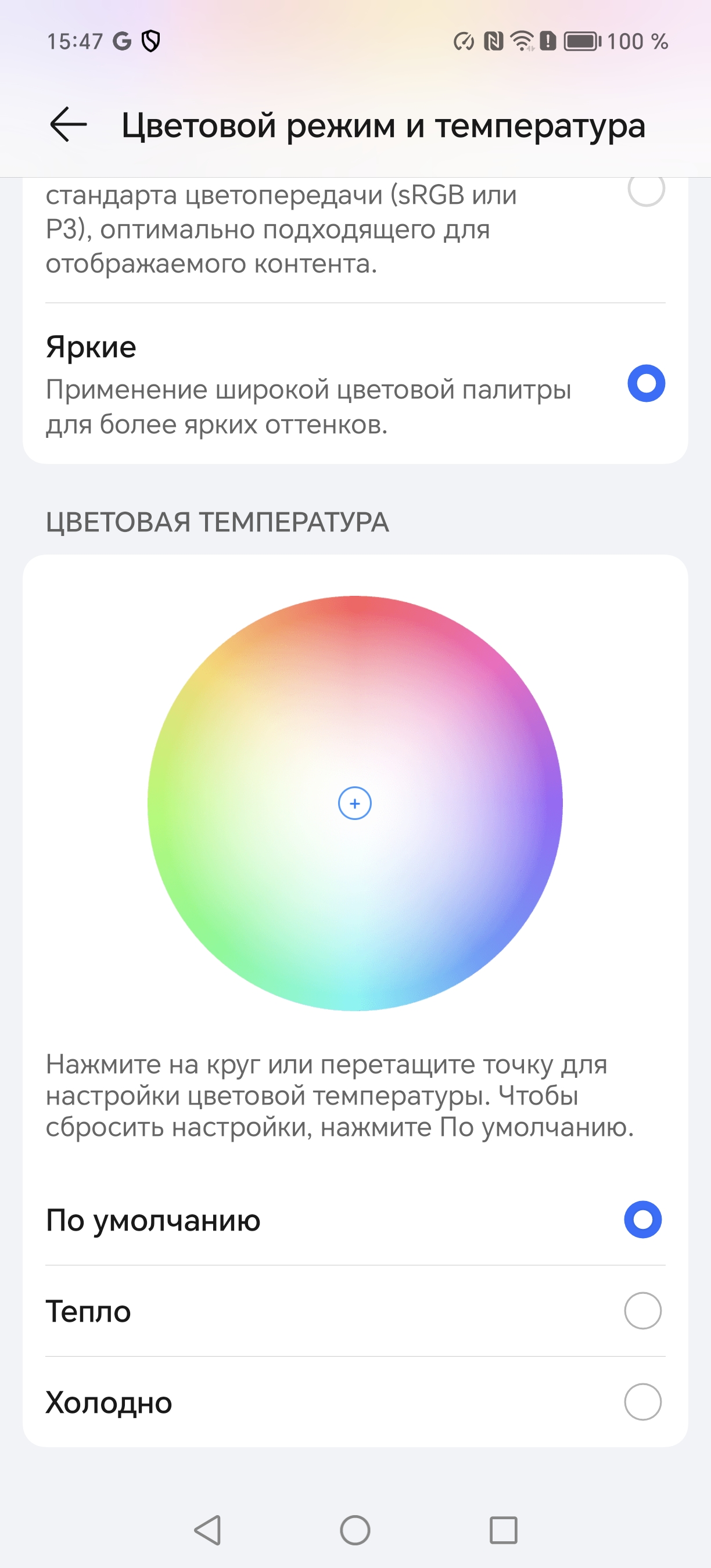Go to the home screen
Viewport: 711px width, 1568px height.
pyautogui.click(x=355, y=1530)
